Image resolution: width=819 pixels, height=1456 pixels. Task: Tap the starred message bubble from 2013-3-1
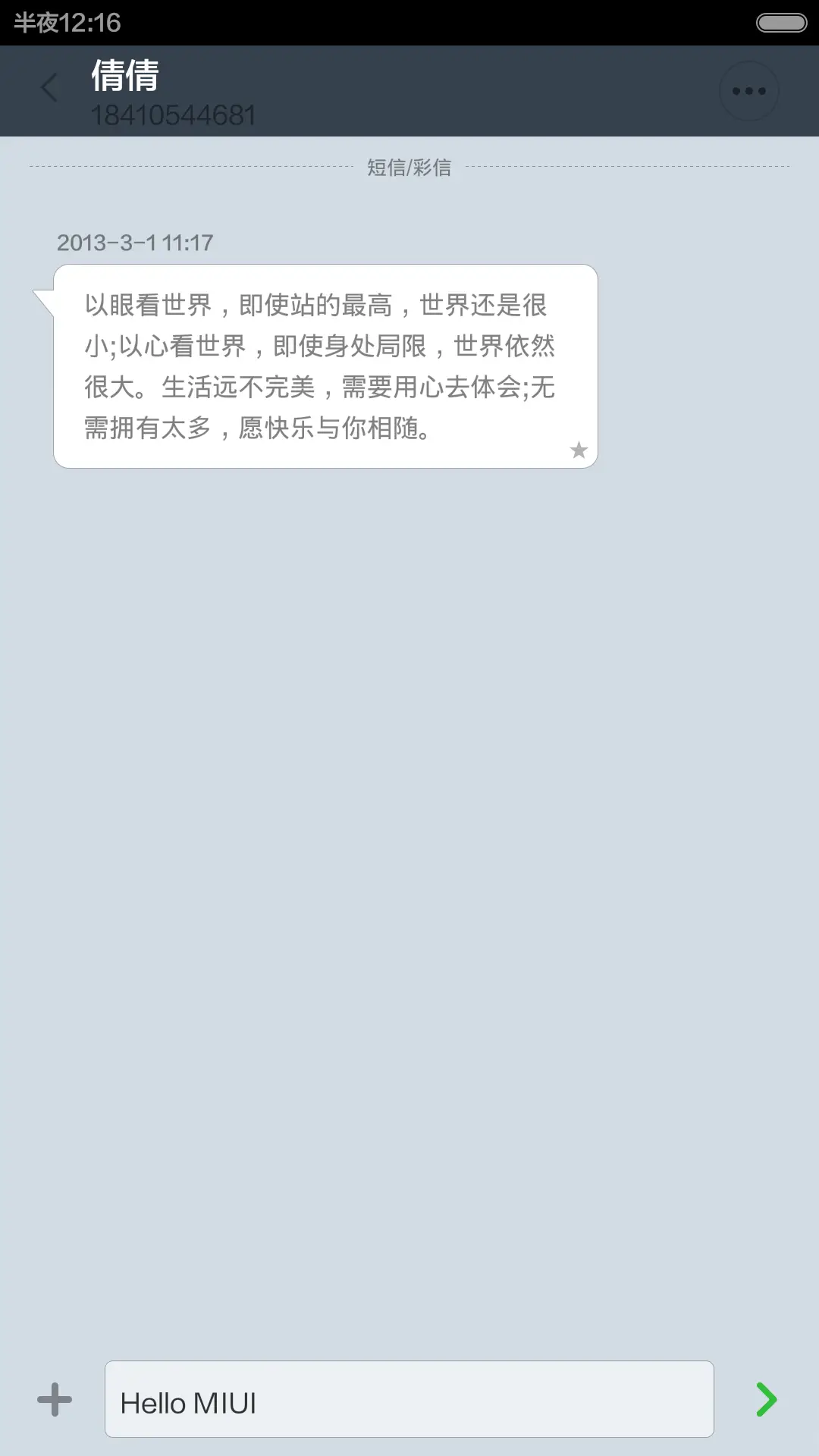325,366
